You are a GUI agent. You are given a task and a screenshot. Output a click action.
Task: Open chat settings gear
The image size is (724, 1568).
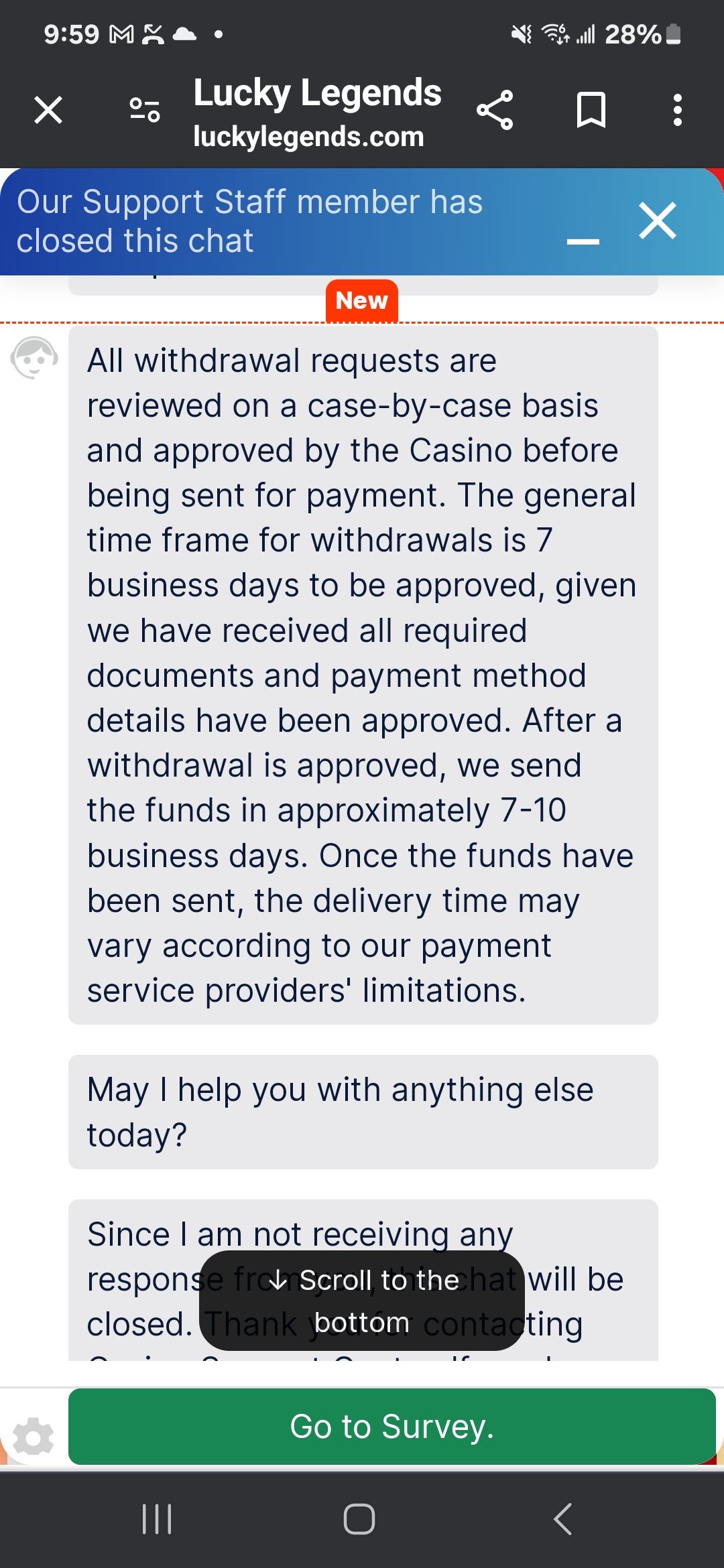[33, 1437]
